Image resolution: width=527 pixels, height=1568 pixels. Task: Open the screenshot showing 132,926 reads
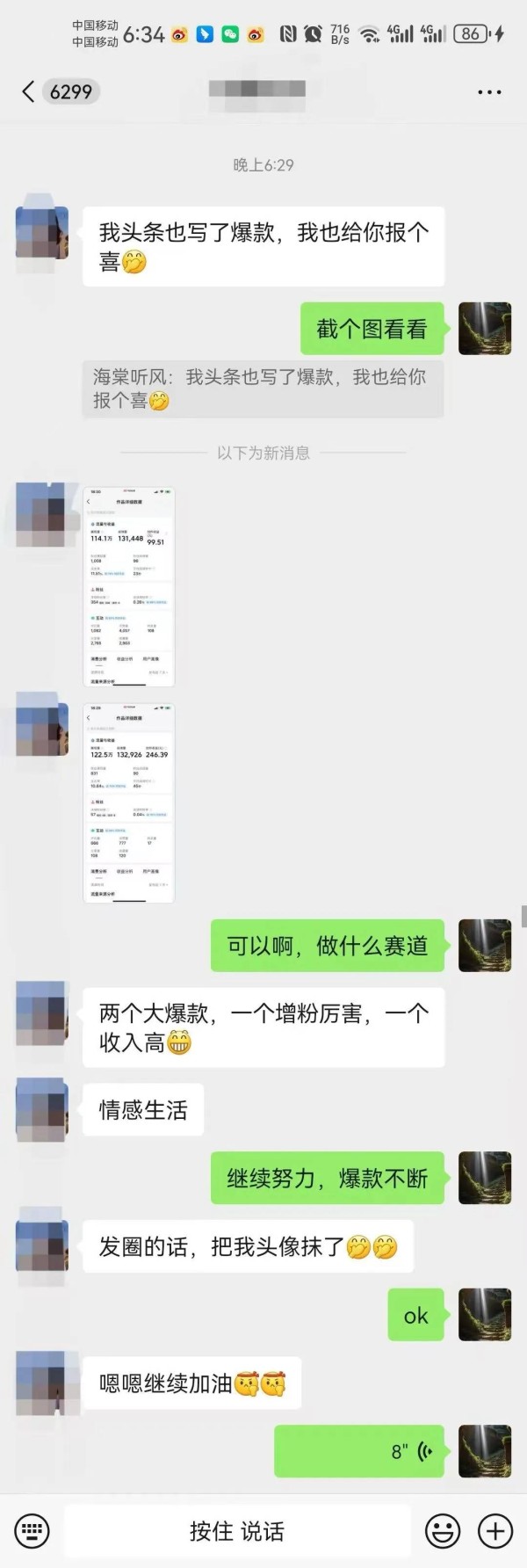tap(129, 802)
